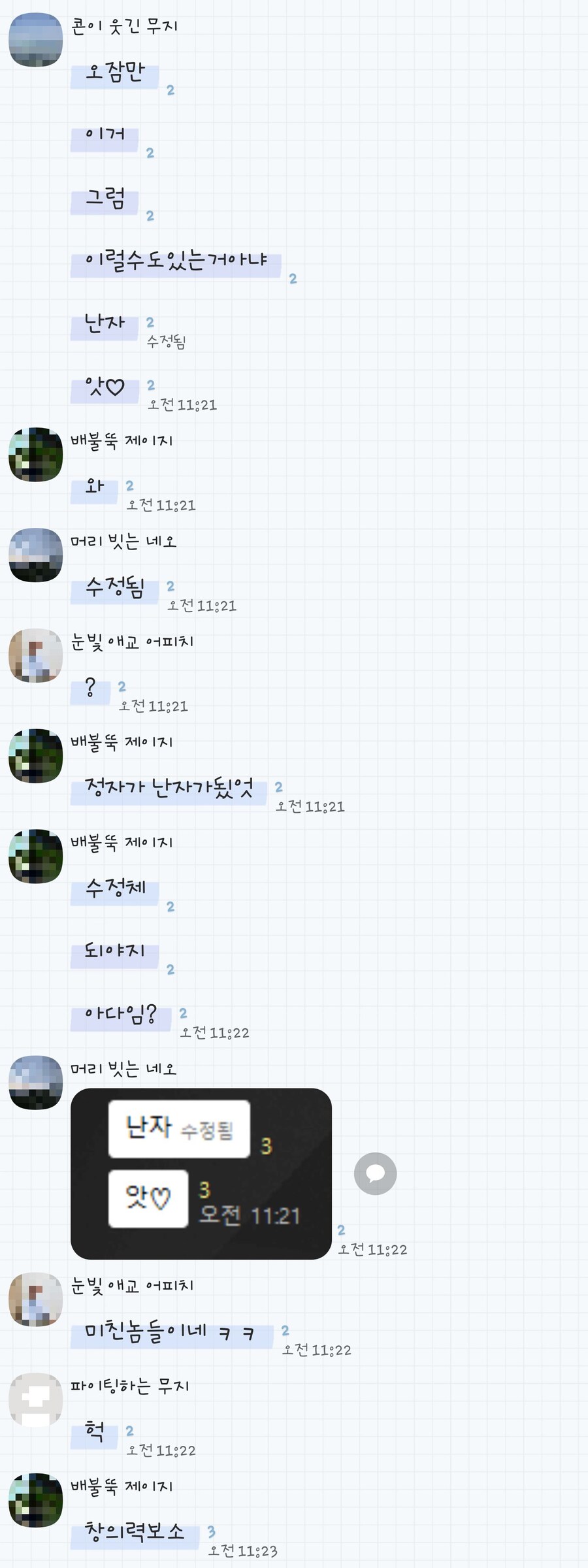Open 눈빛 애교 어피치's avatar above the '?' message

tap(35, 655)
